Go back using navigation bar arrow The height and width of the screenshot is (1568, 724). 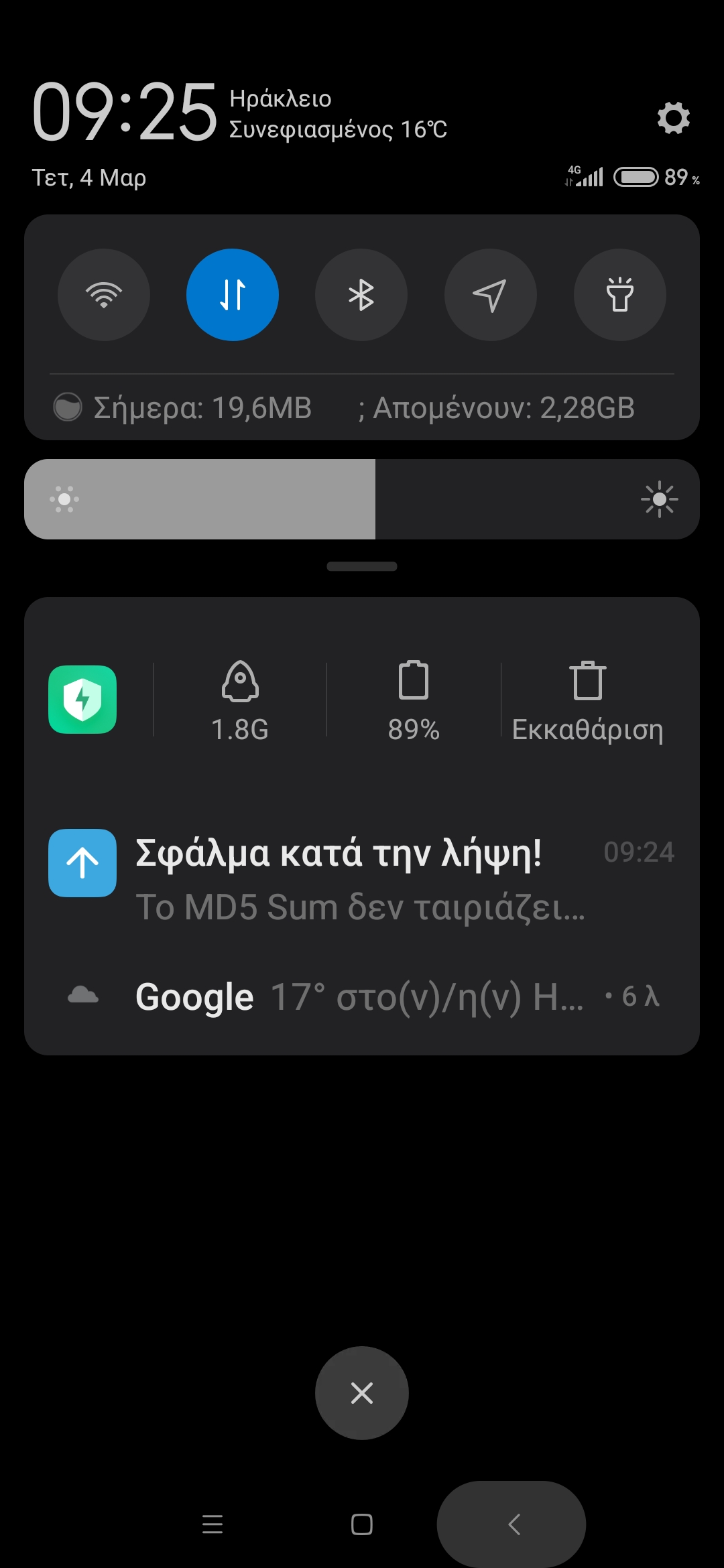pyautogui.click(x=513, y=1524)
